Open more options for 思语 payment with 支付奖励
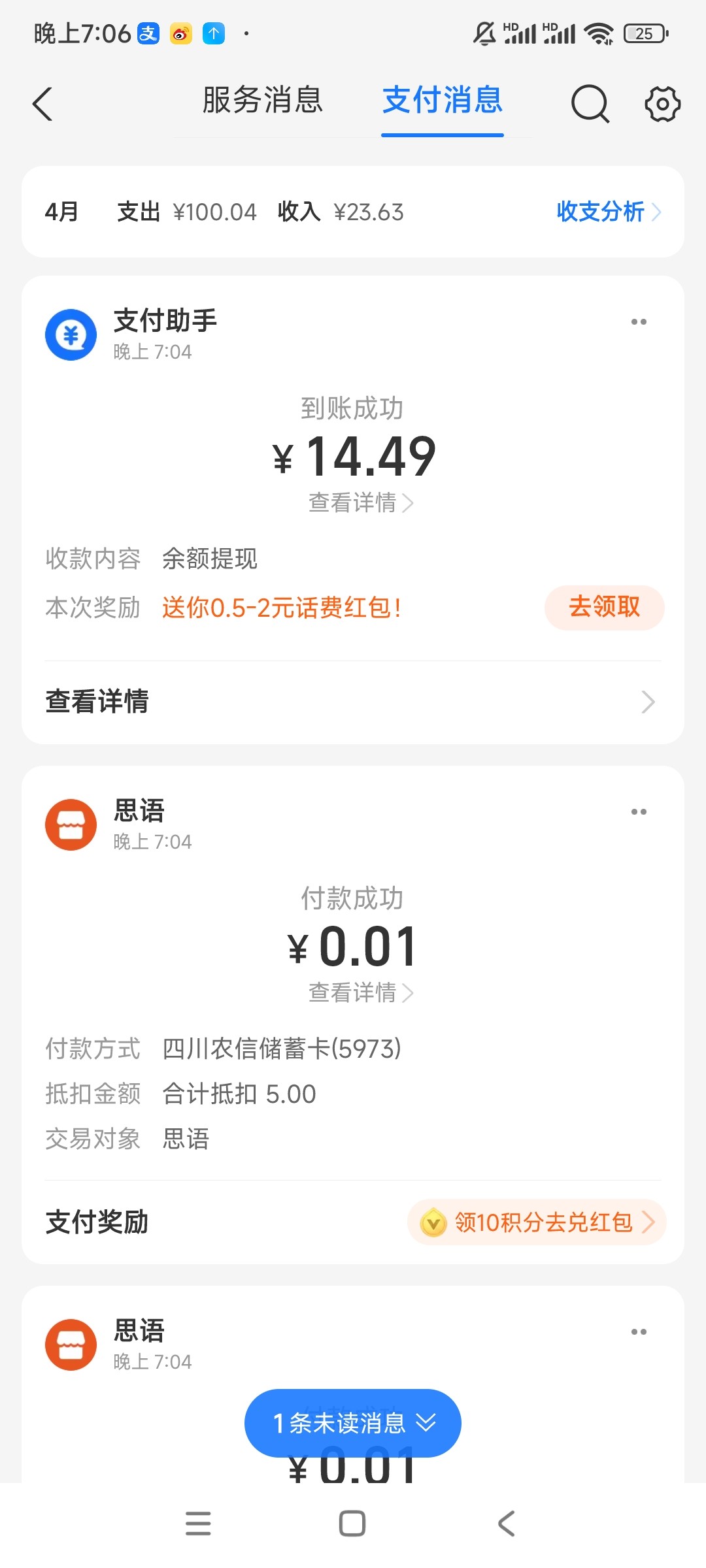Image resolution: width=706 pixels, height=1568 pixels. [x=639, y=812]
